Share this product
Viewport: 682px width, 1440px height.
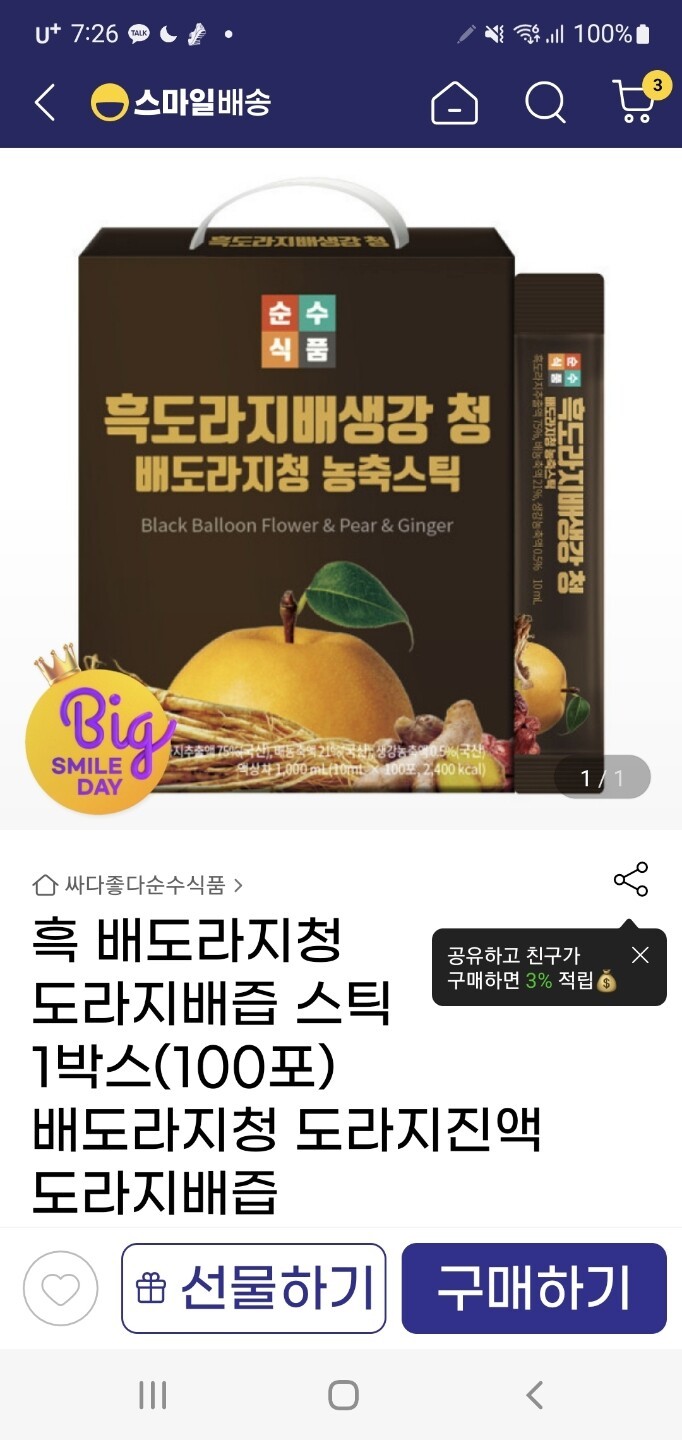coord(631,879)
